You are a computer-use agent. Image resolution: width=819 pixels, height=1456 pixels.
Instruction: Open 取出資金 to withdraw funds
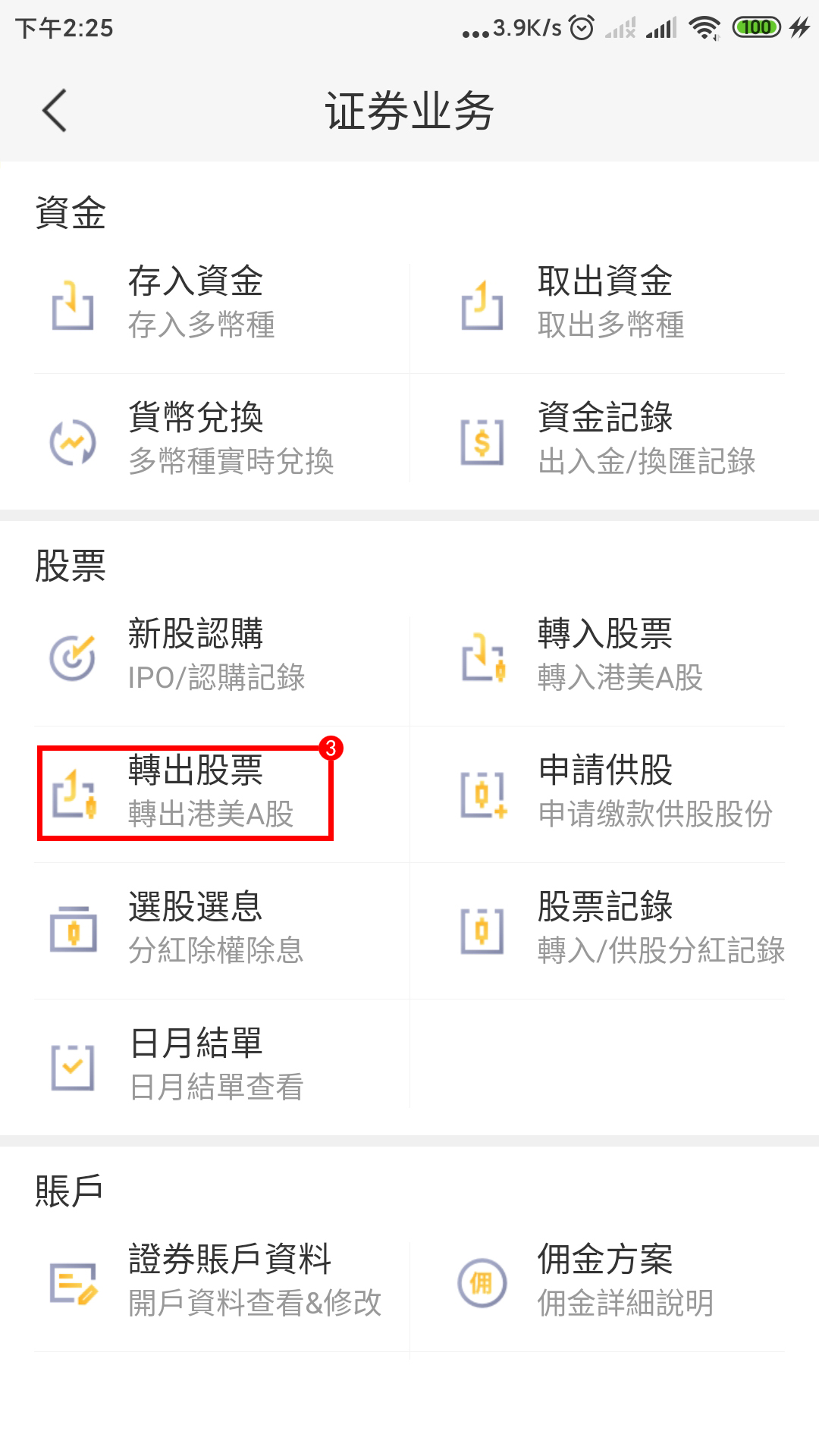click(x=598, y=305)
